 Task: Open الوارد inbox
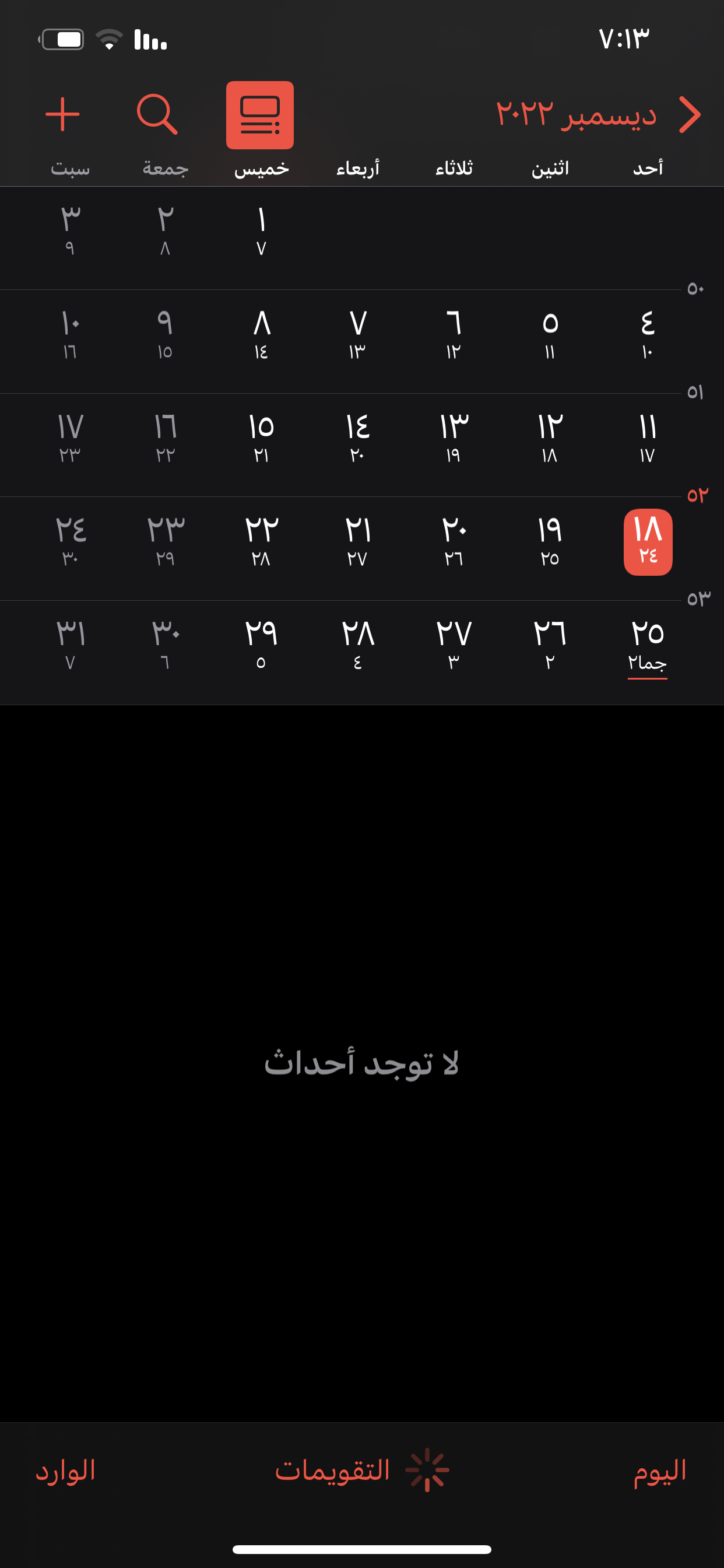66,1470
